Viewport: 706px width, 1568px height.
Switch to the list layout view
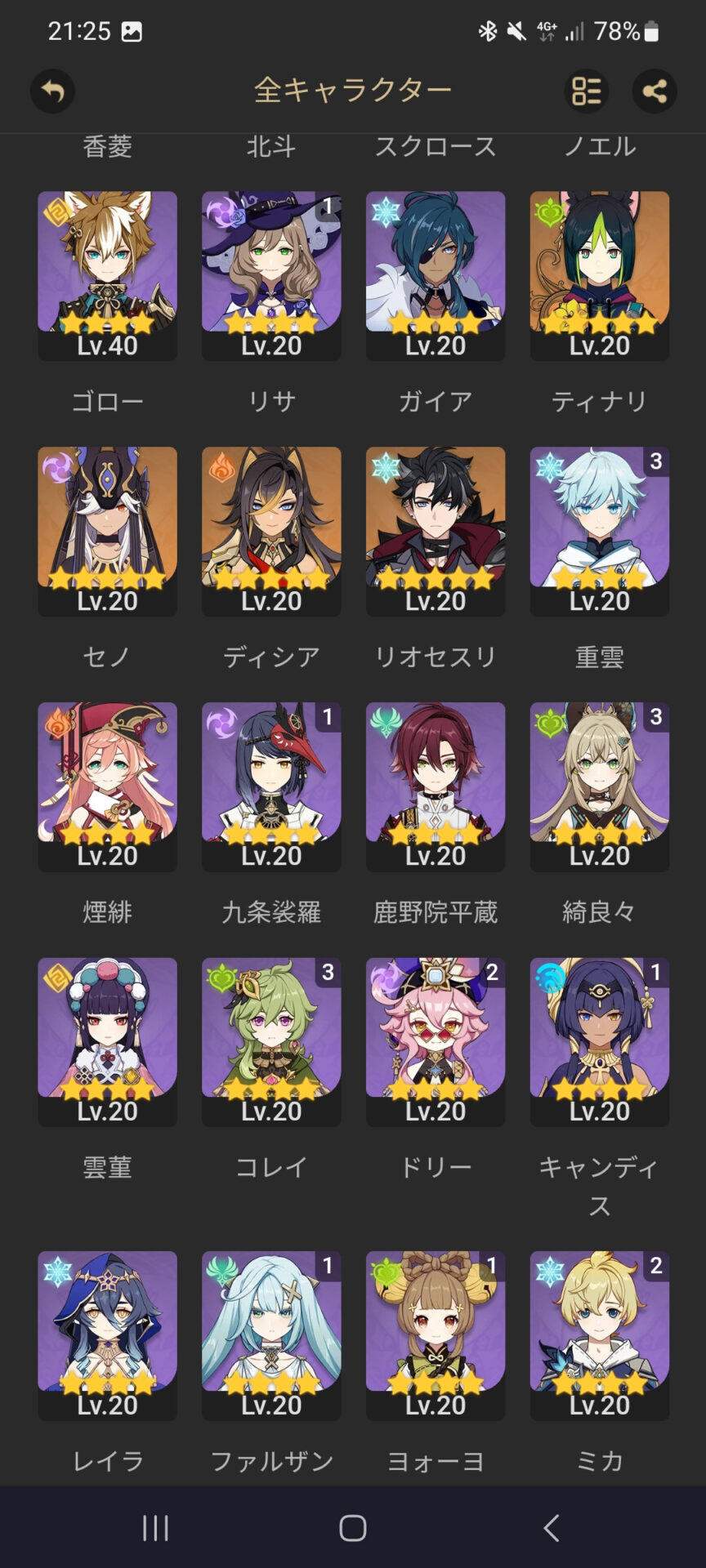coord(586,91)
